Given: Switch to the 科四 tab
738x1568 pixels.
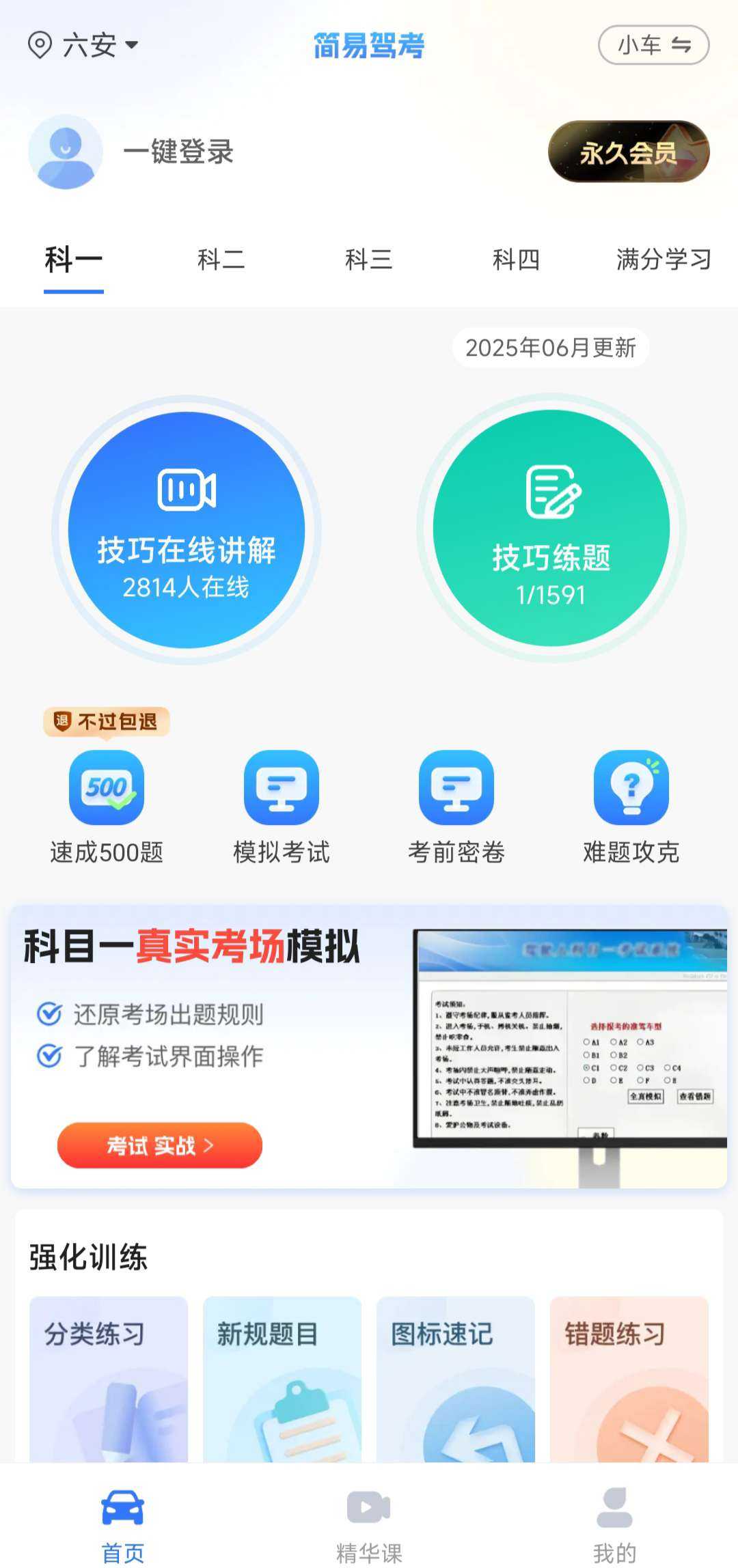Looking at the screenshot, I should (x=516, y=260).
